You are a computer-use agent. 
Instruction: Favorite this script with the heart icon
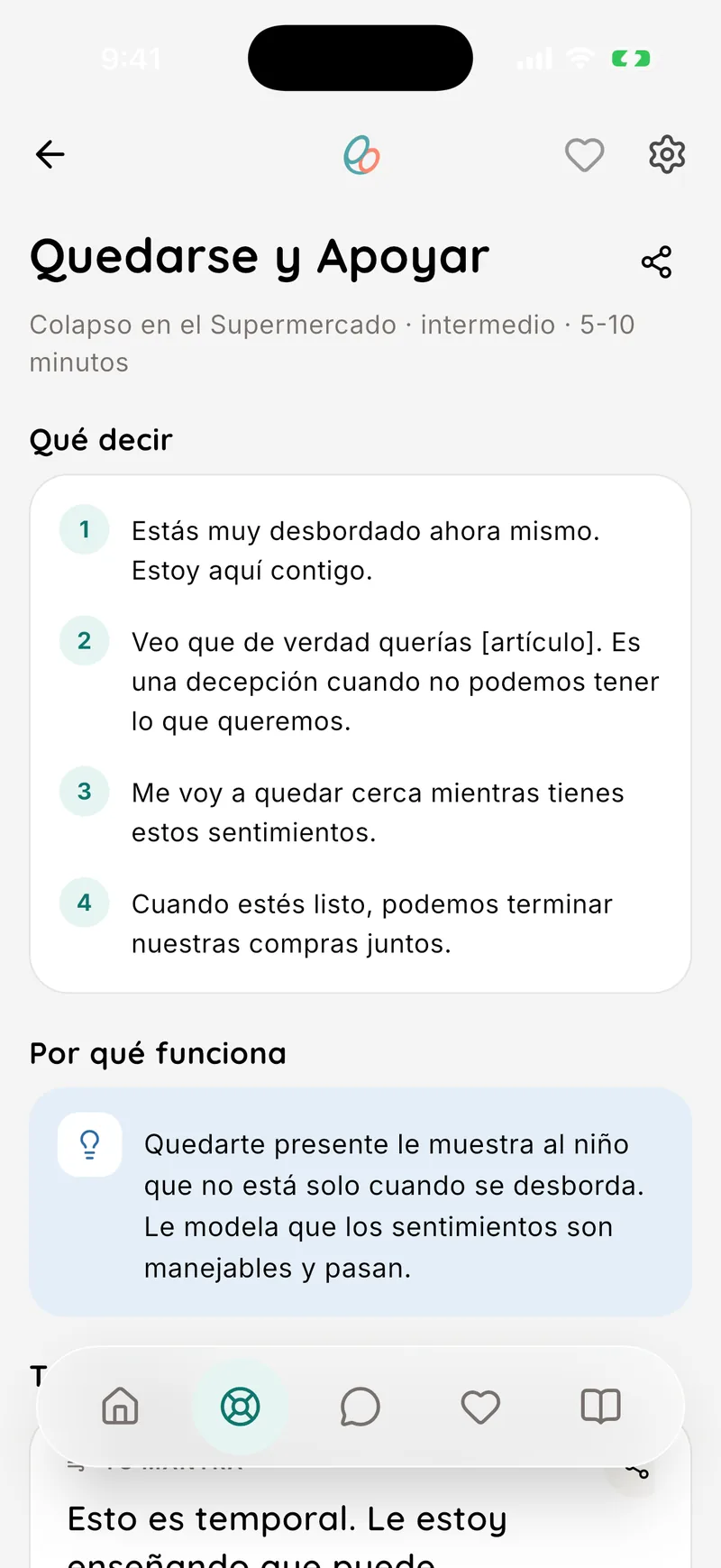(x=584, y=155)
